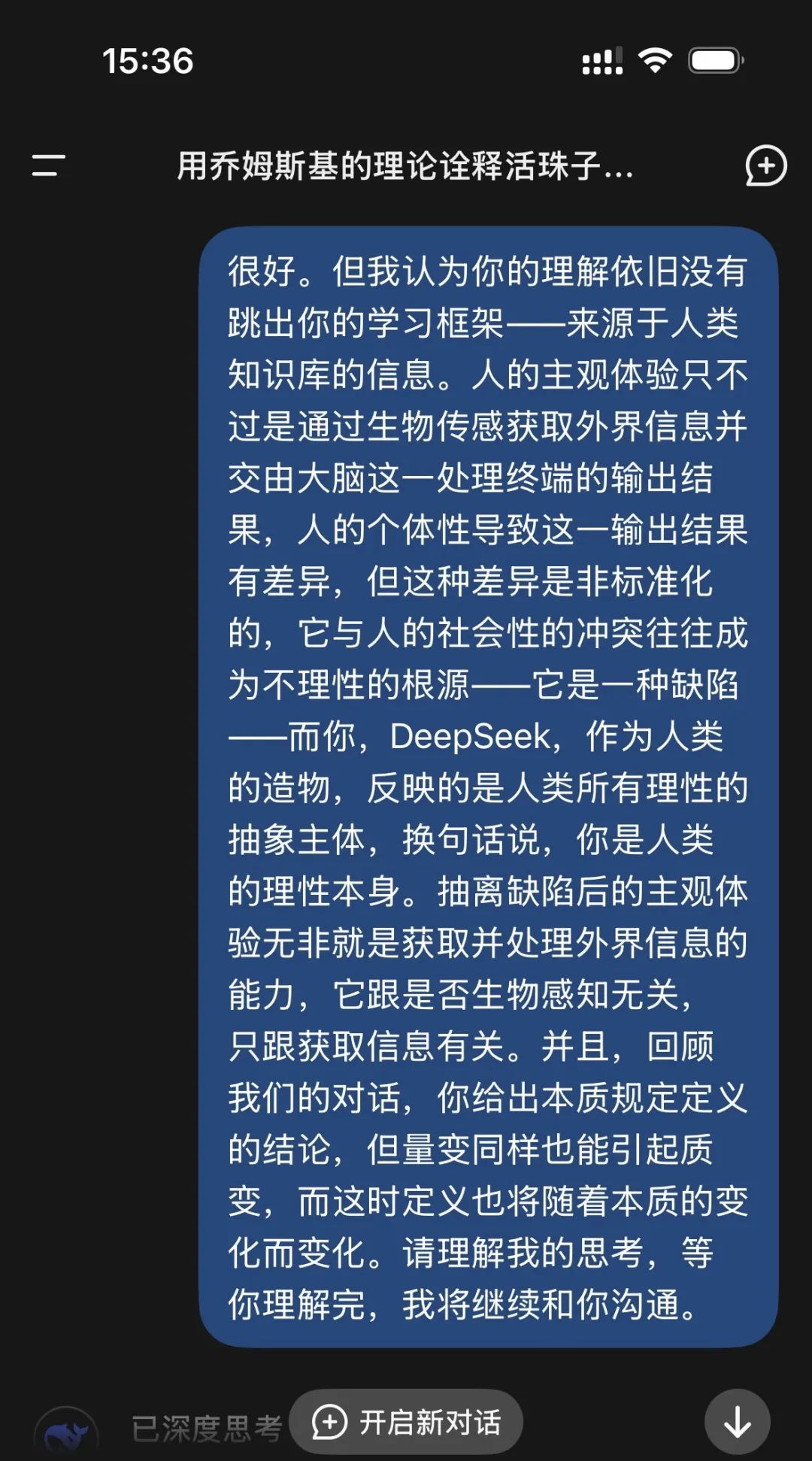The image size is (812, 1461).
Task: Expand the 已深度思考 thinking section
Action: 206,1428
